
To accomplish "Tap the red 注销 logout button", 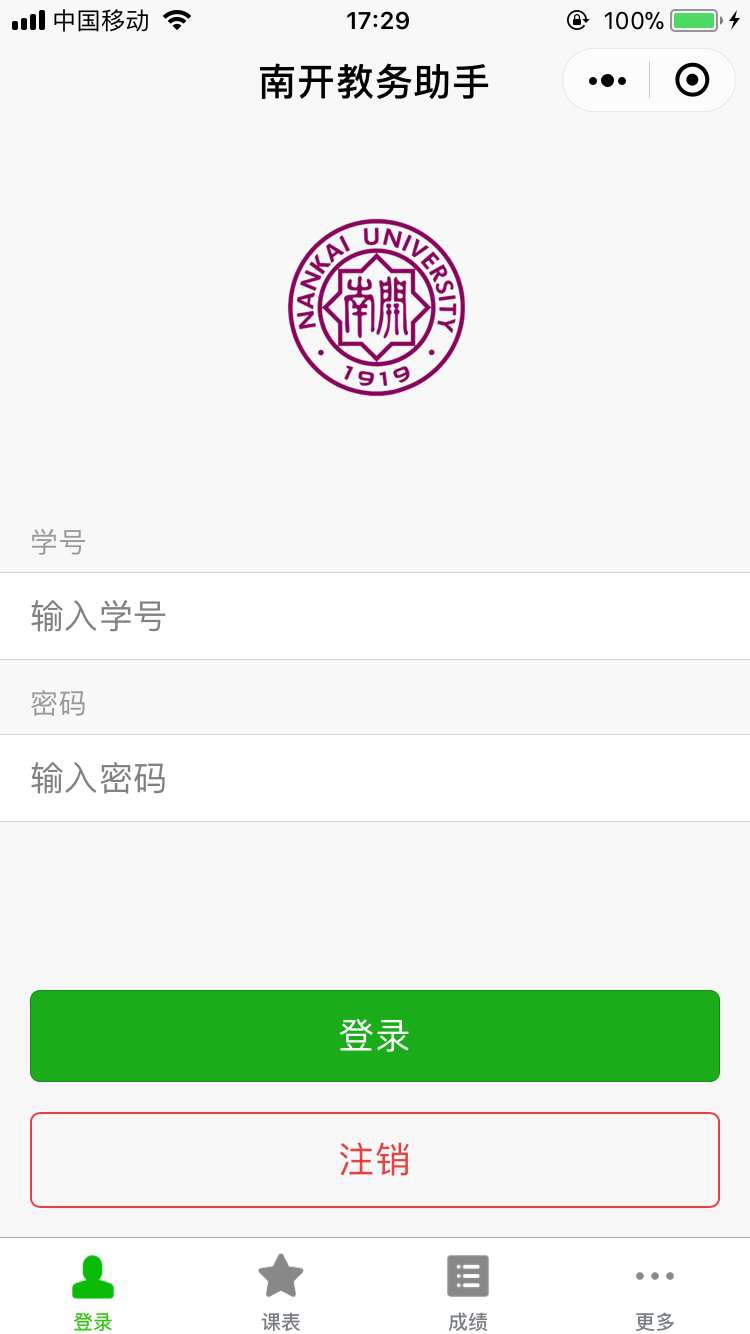I will point(375,1160).
